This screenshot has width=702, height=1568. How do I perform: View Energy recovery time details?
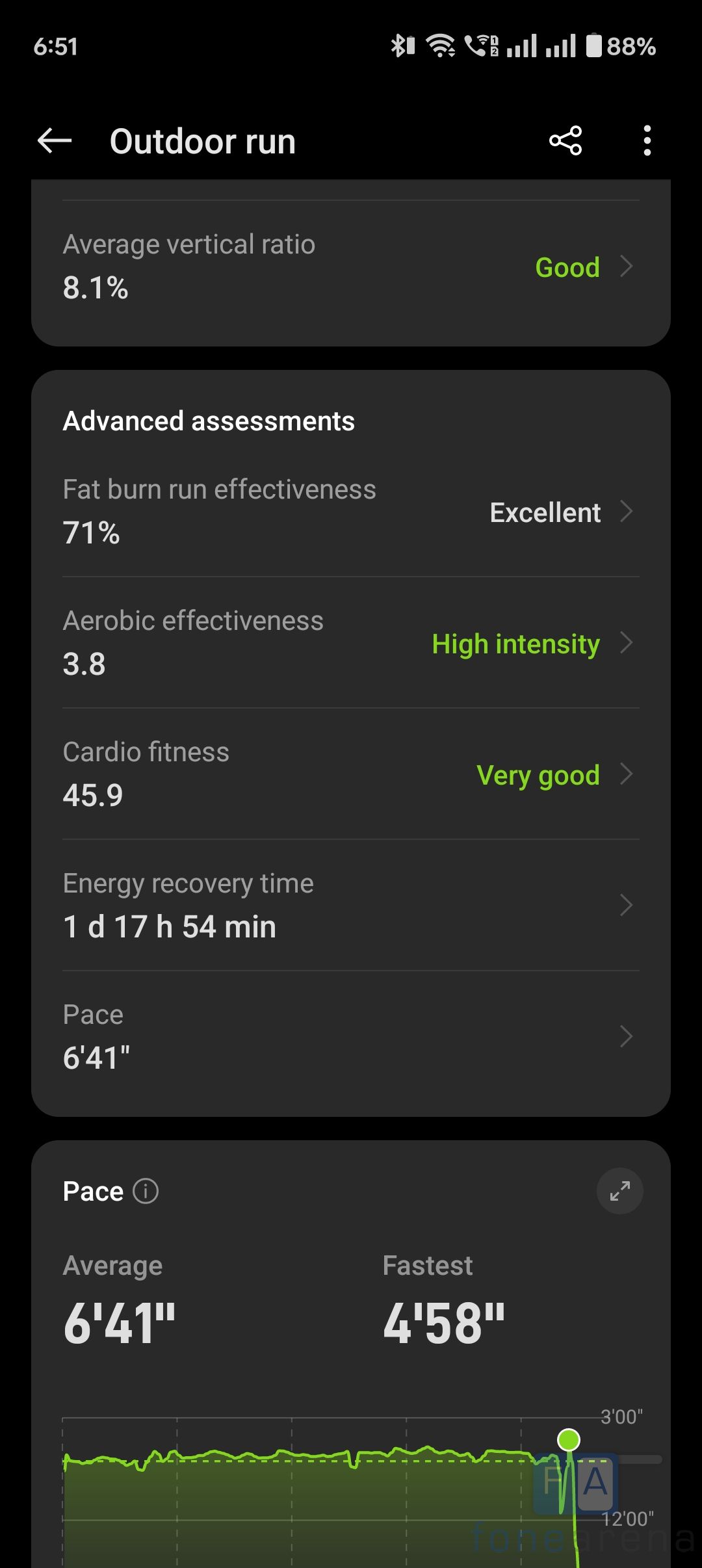pyautogui.click(x=351, y=906)
